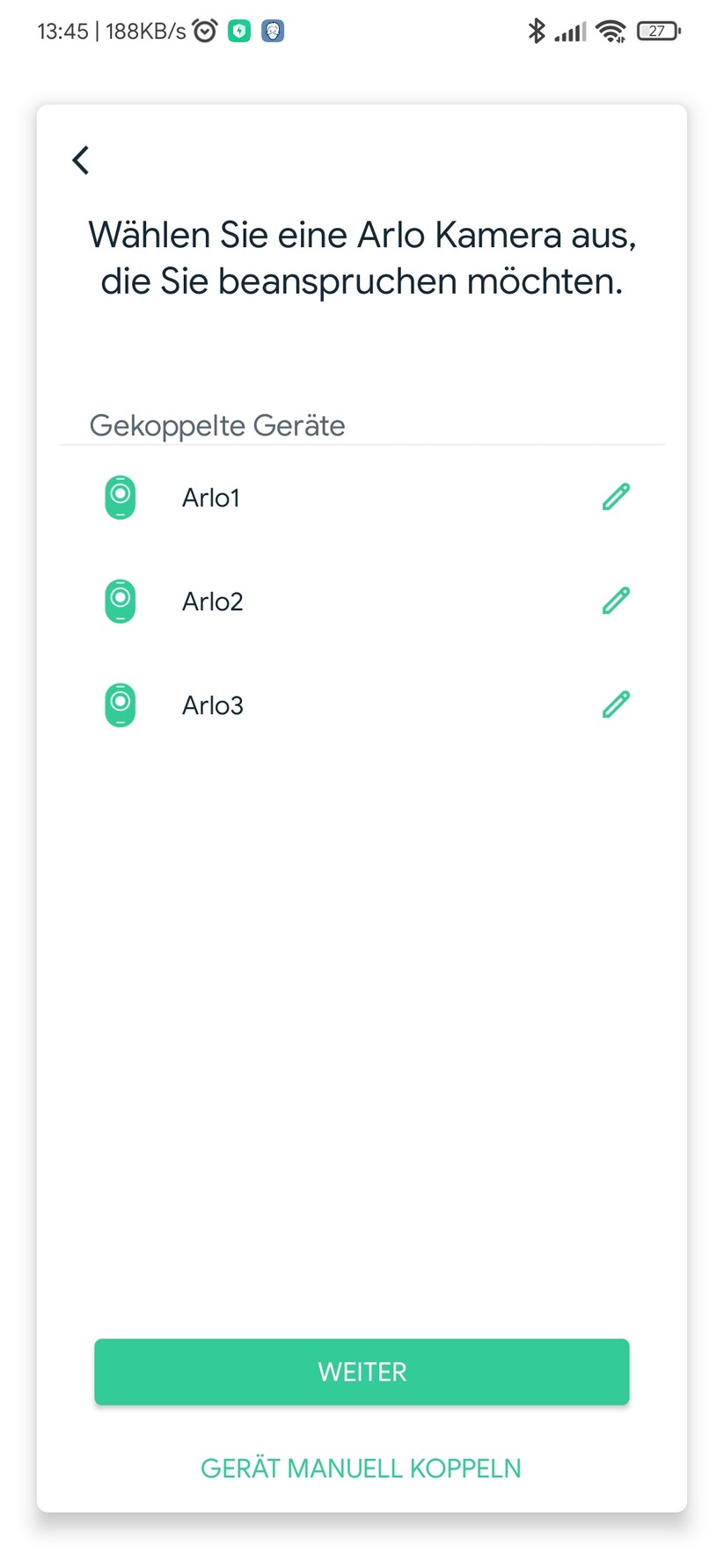Click the Arlo2 camera icon

[120, 601]
